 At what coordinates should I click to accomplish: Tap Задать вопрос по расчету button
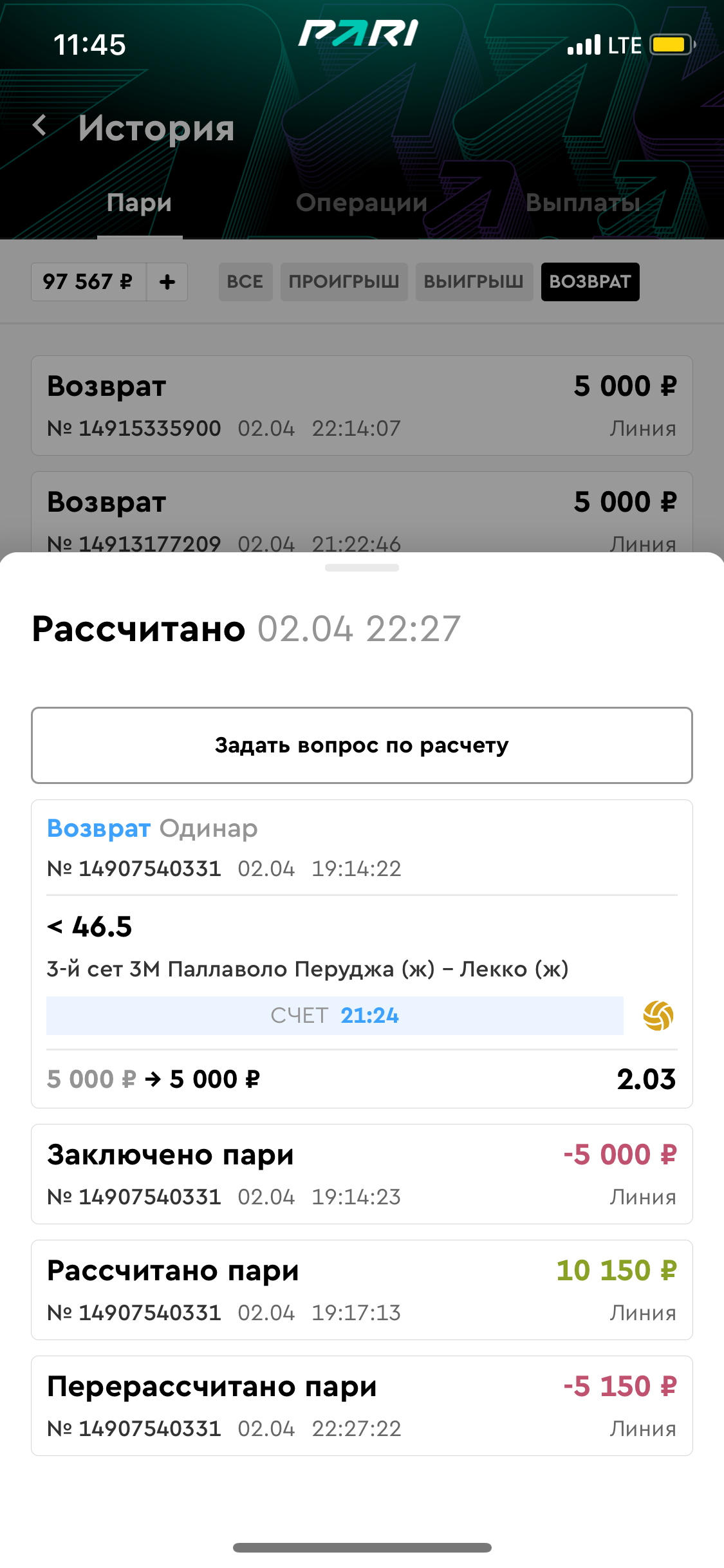pyautogui.click(x=362, y=745)
